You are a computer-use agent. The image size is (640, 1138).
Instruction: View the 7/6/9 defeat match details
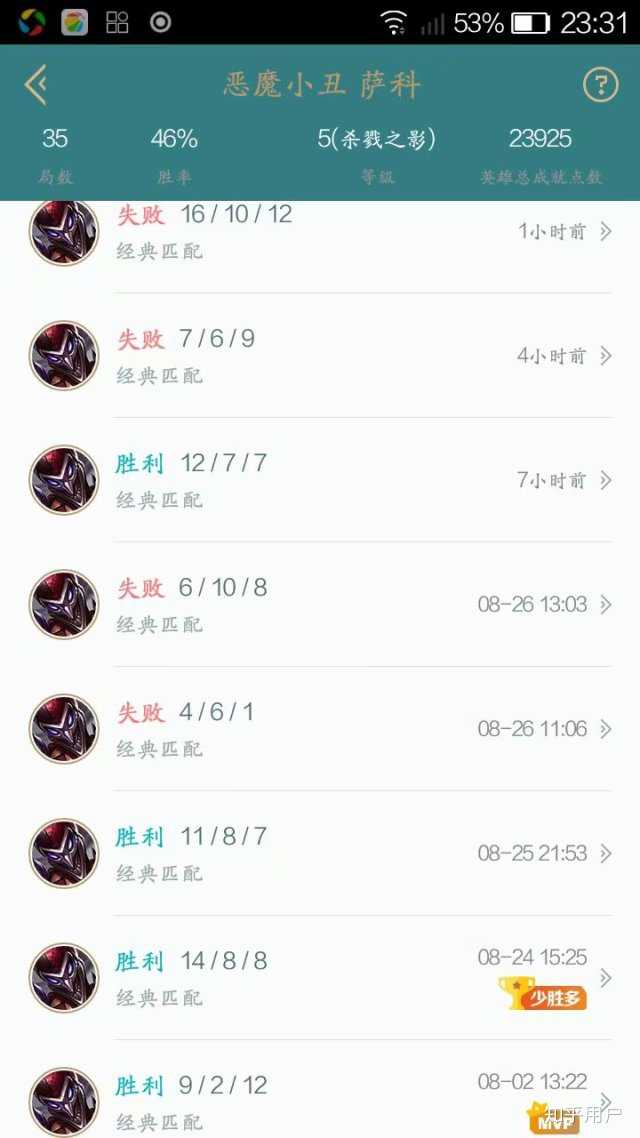pyautogui.click(x=320, y=355)
